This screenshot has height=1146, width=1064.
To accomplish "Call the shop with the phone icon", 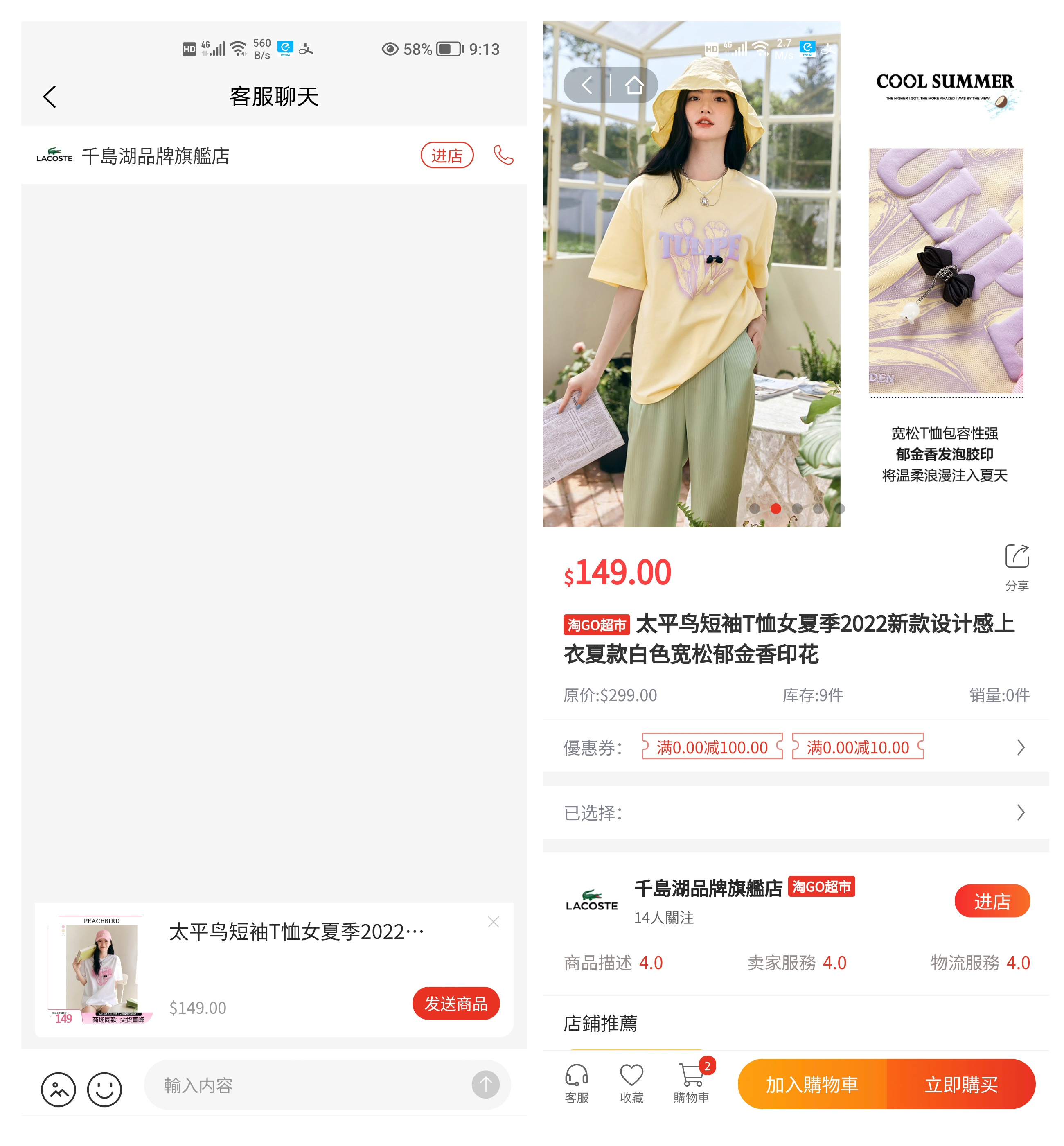I will pos(503,155).
